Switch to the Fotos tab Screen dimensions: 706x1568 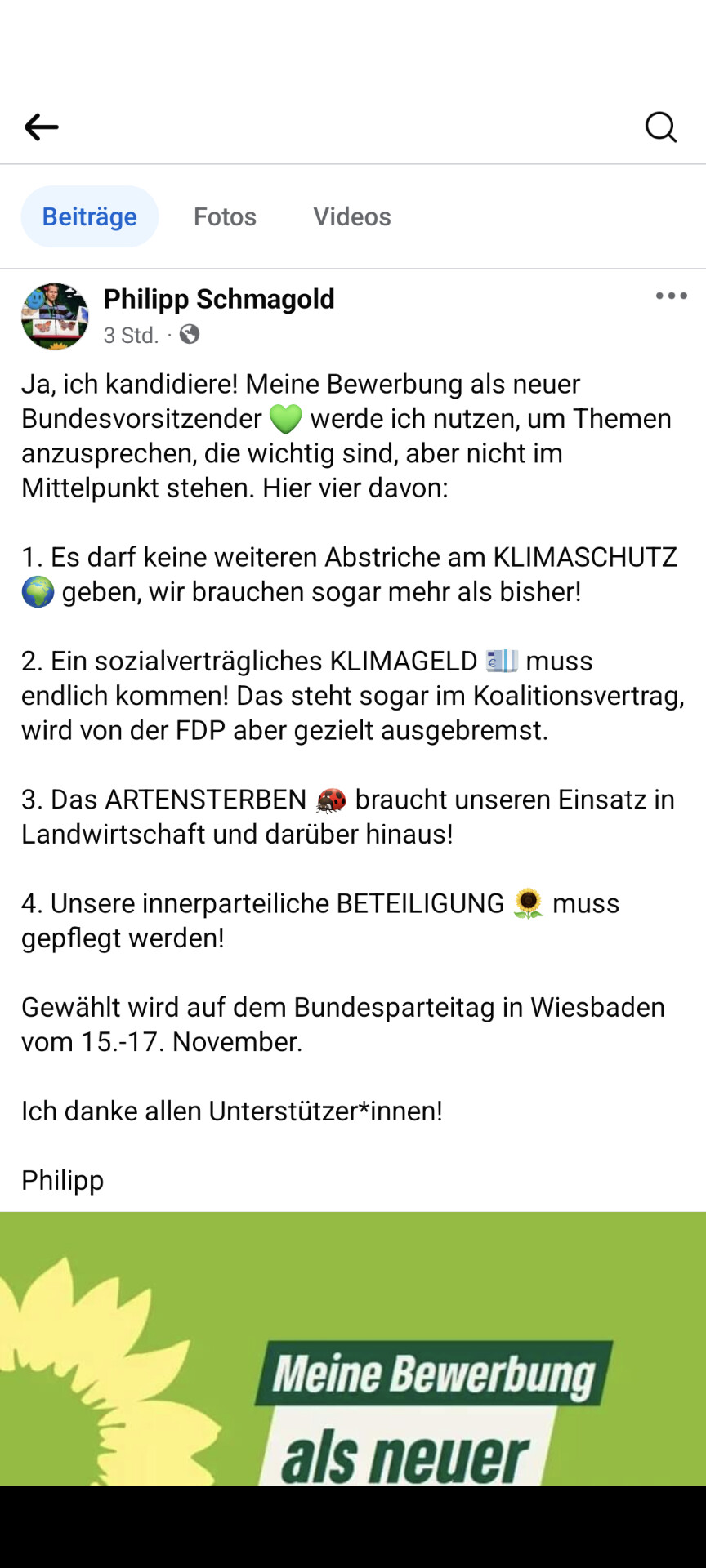point(225,216)
